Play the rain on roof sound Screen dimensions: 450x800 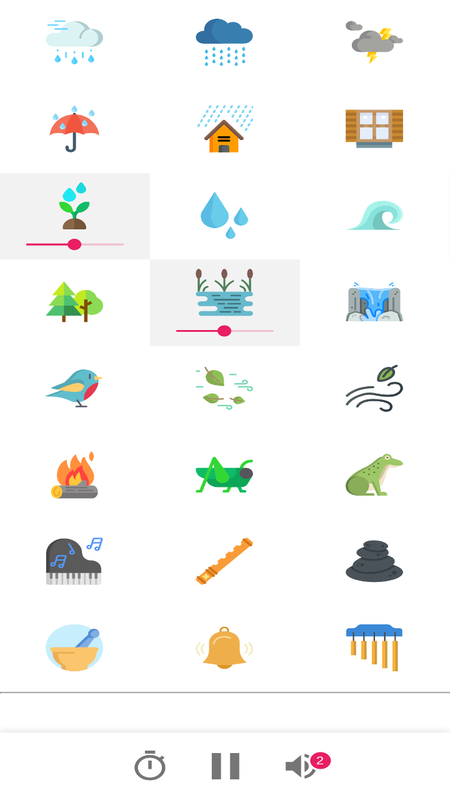[x=224, y=129]
